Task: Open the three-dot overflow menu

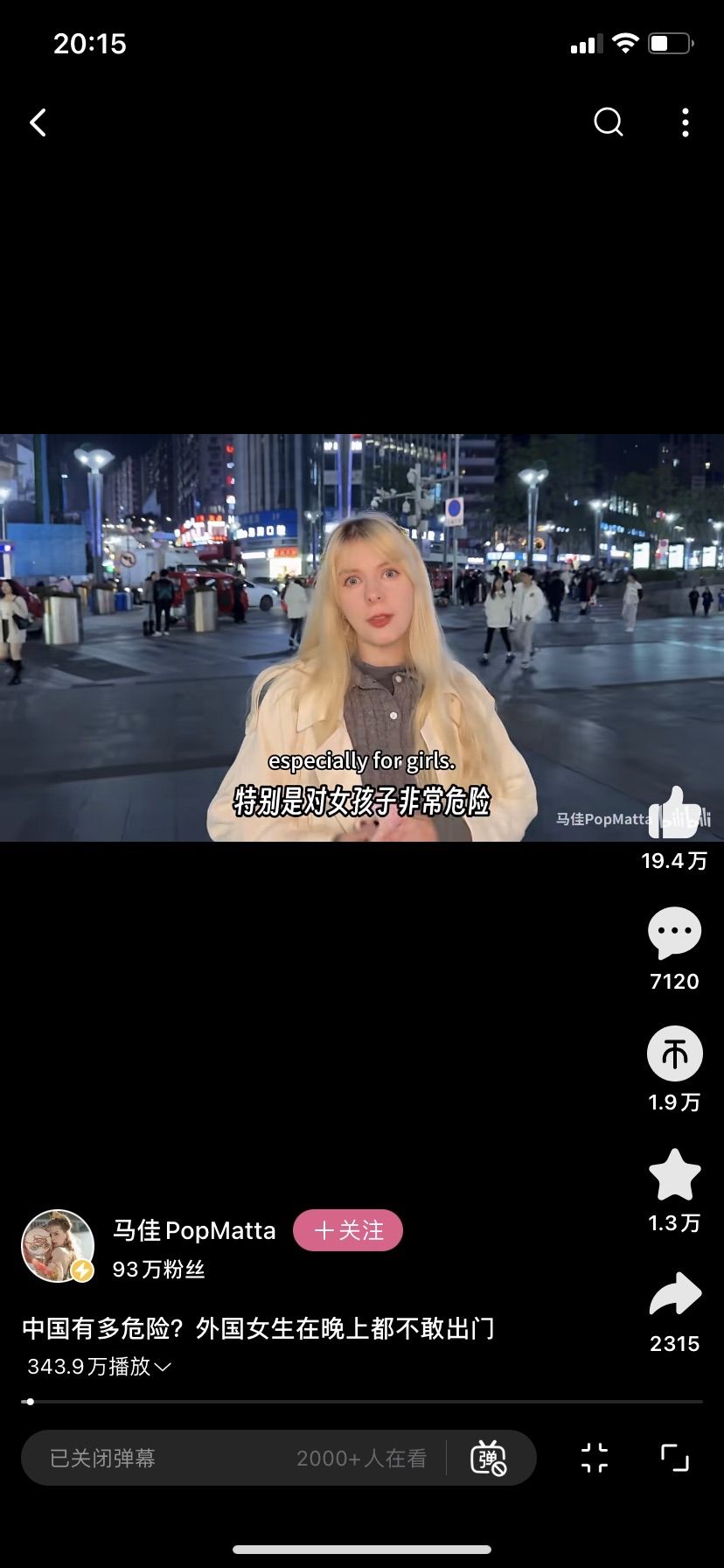Action: click(686, 122)
